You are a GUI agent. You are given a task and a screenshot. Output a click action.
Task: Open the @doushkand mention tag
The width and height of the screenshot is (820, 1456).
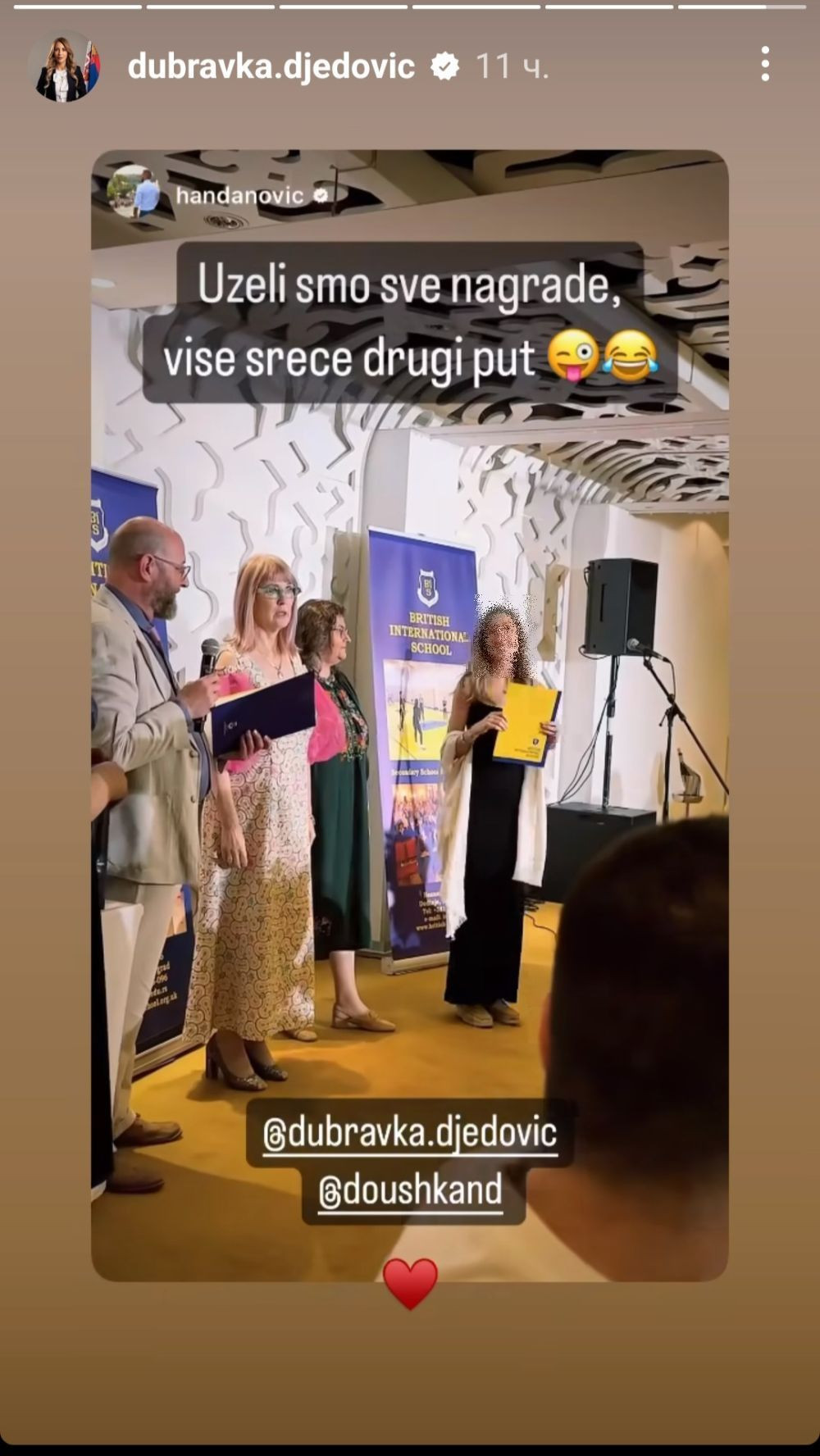coord(411,1190)
